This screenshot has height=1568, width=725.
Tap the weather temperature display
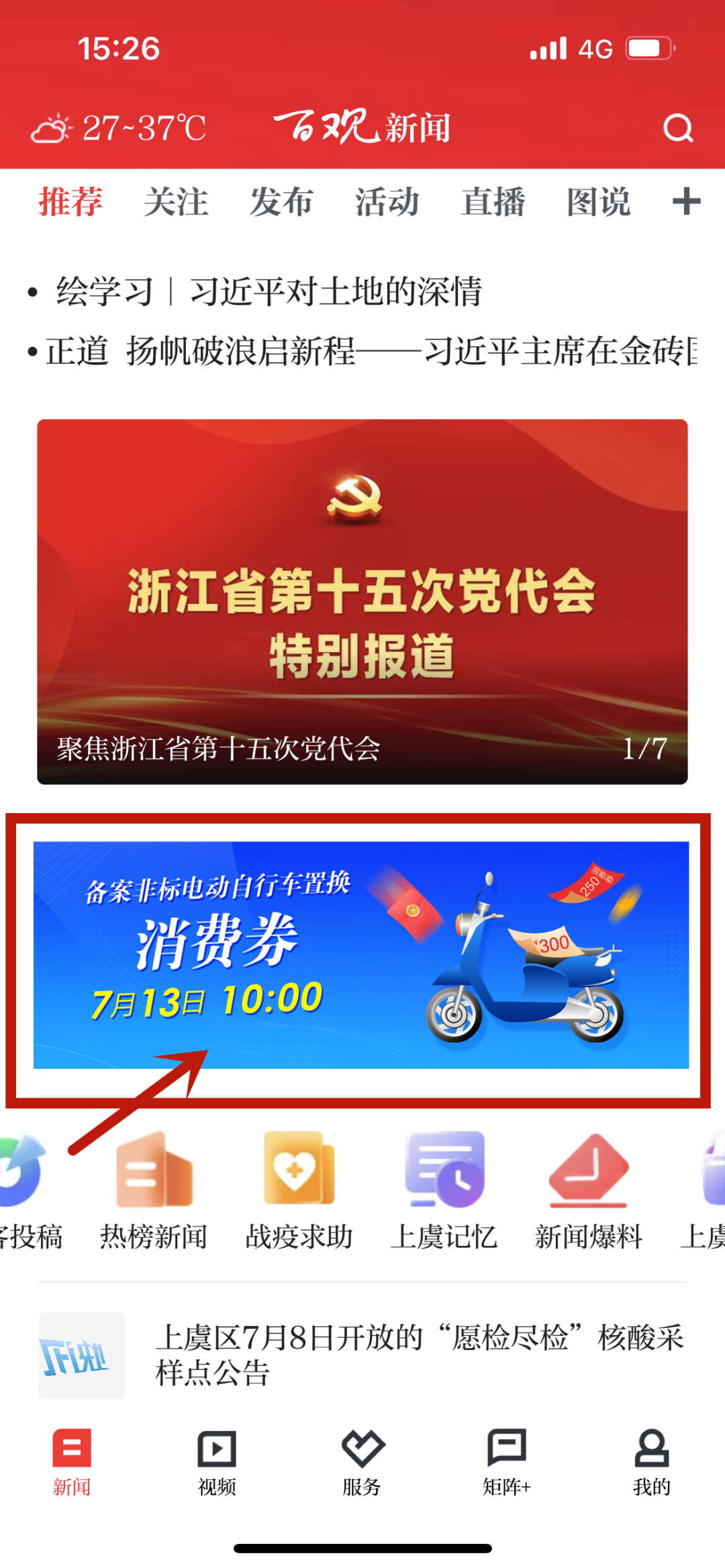(119, 127)
